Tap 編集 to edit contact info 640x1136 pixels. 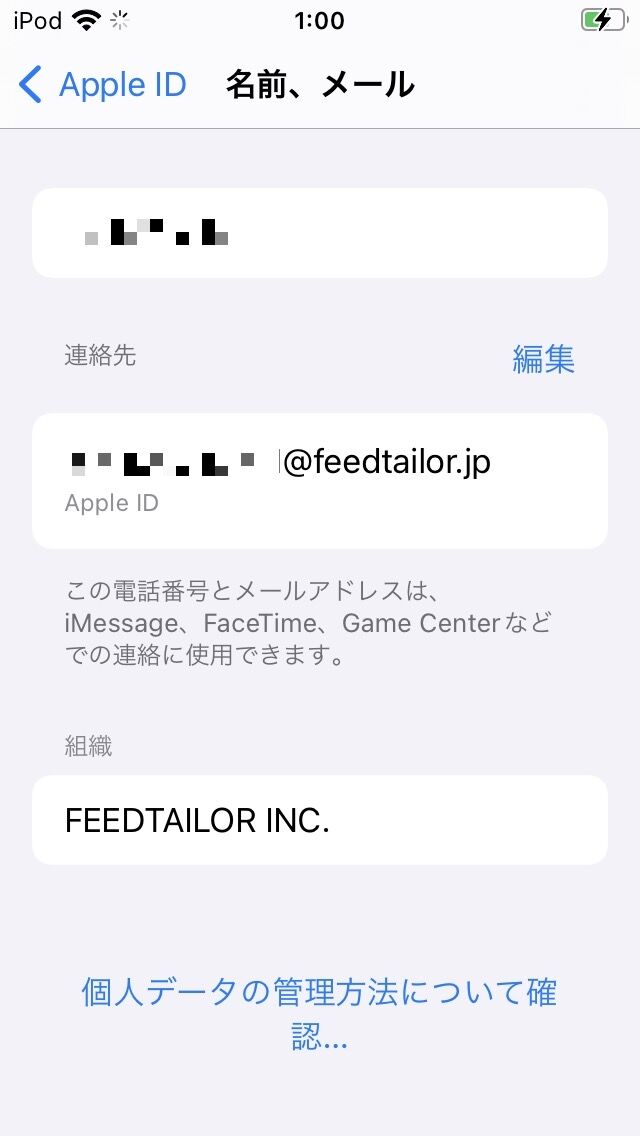point(543,359)
